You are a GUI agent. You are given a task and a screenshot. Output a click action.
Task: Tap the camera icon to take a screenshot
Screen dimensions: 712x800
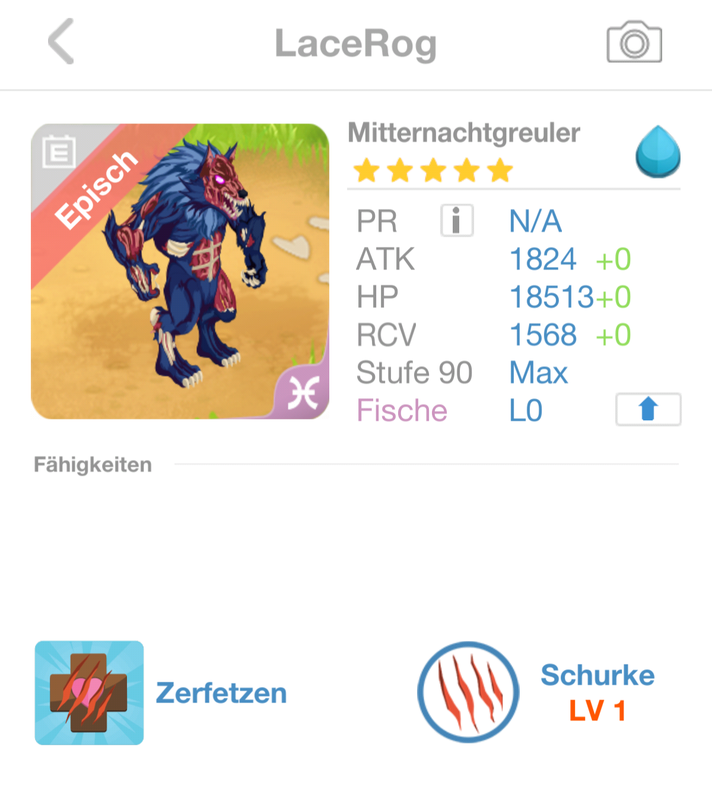(x=634, y=44)
